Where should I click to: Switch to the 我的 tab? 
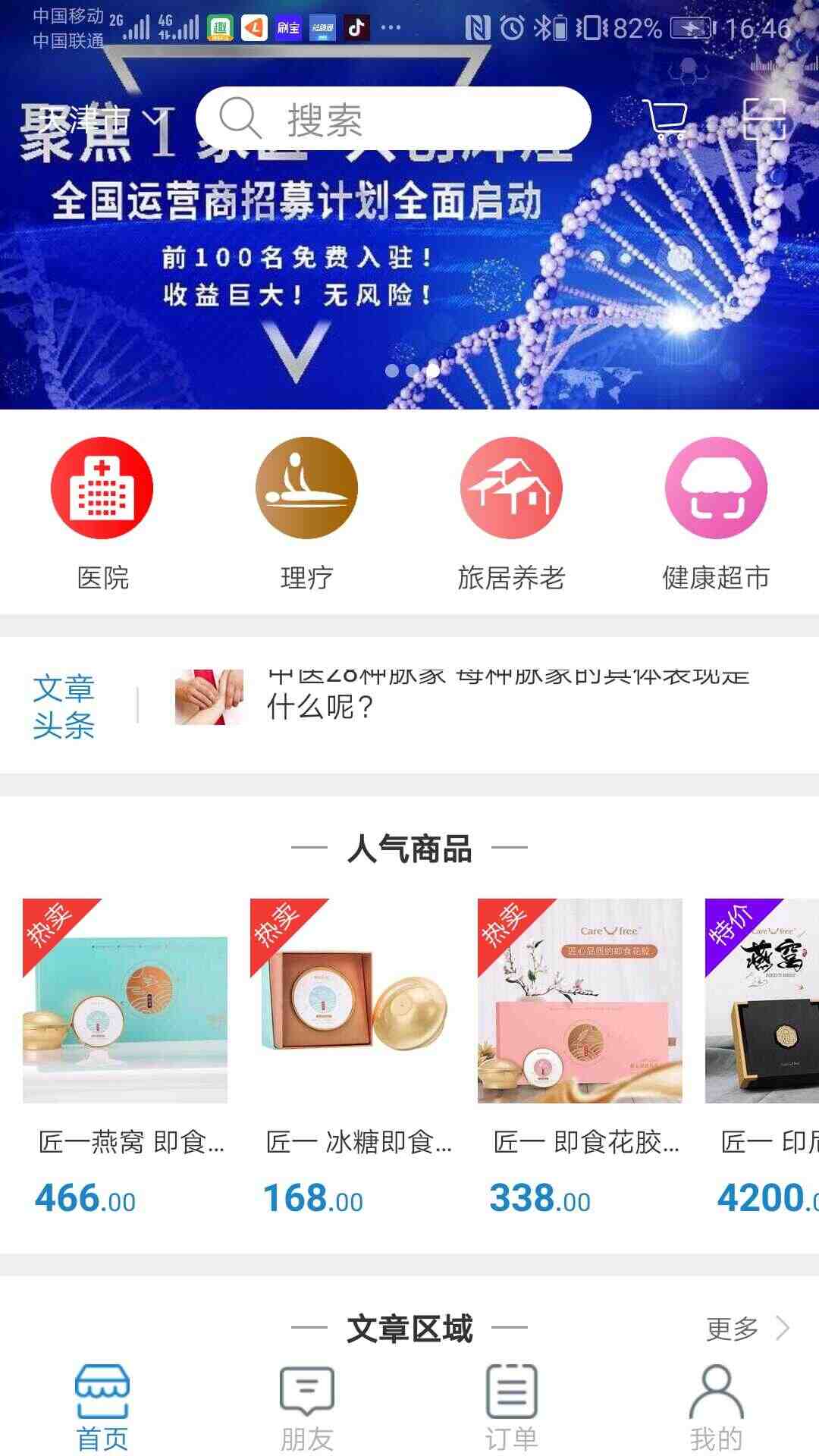click(x=716, y=1407)
